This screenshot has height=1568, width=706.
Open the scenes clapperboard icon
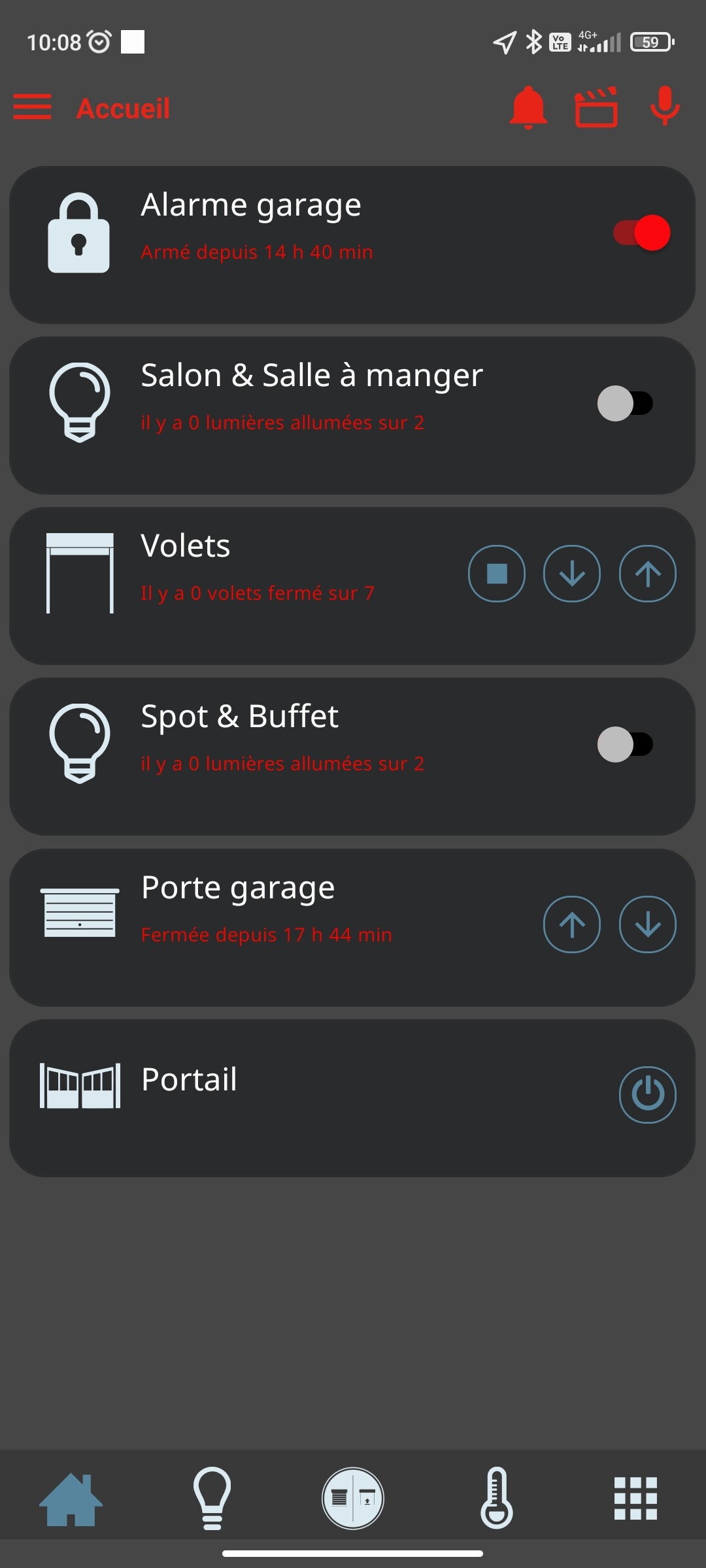[x=596, y=107]
